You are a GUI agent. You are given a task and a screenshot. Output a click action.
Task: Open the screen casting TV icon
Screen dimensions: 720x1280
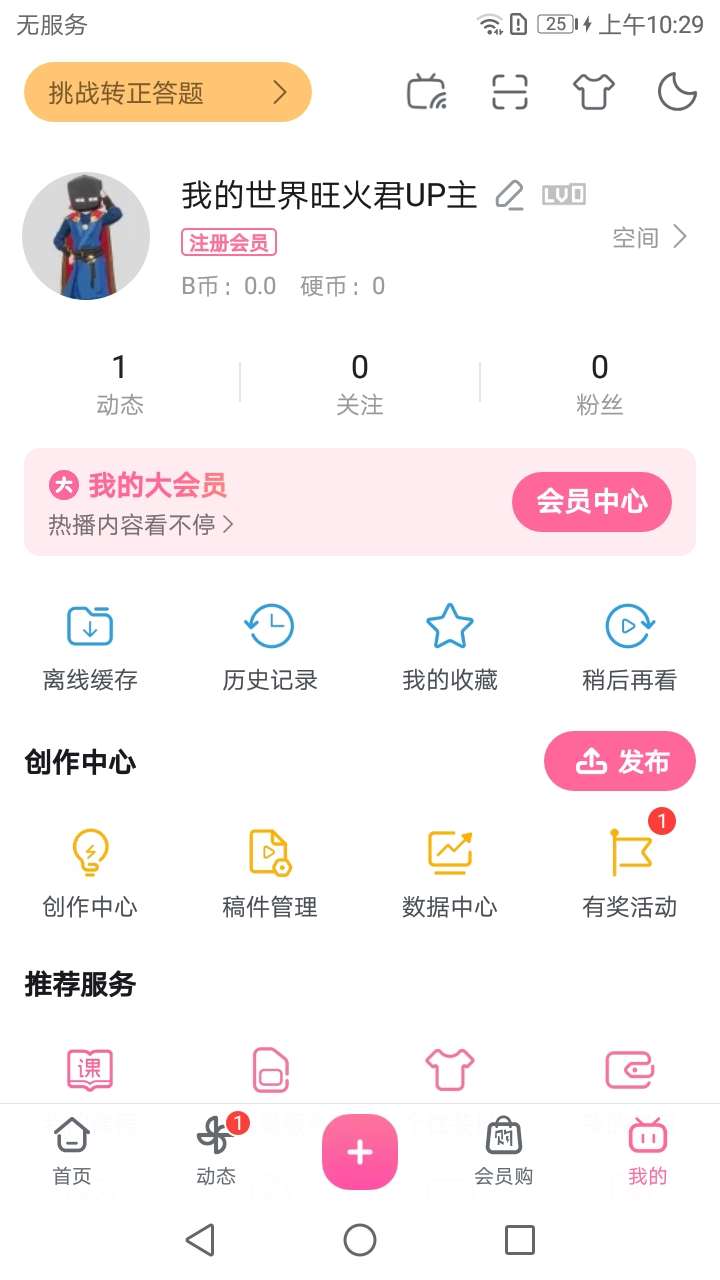click(426, 92)
